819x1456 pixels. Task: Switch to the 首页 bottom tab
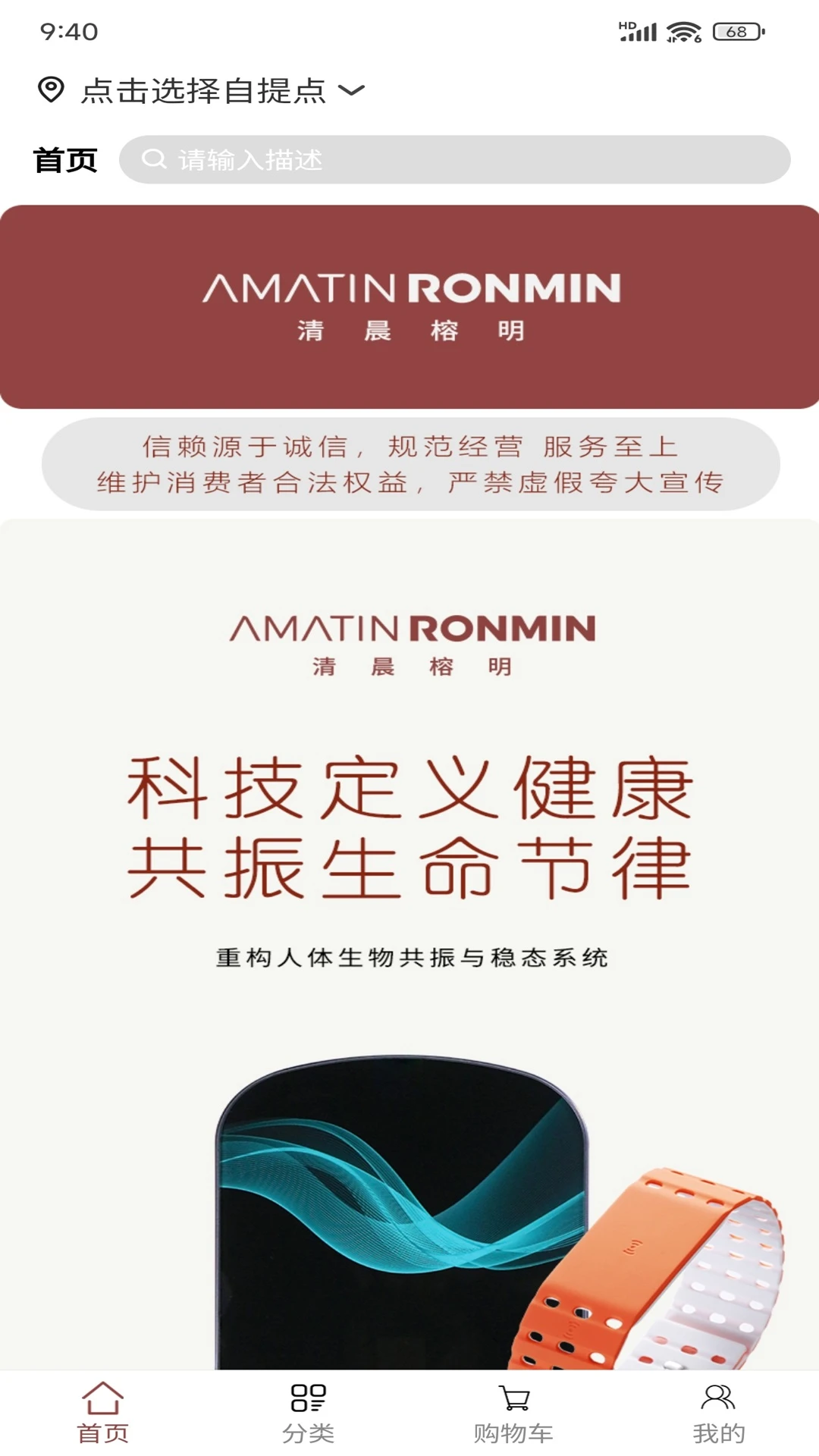point(102,1413)
